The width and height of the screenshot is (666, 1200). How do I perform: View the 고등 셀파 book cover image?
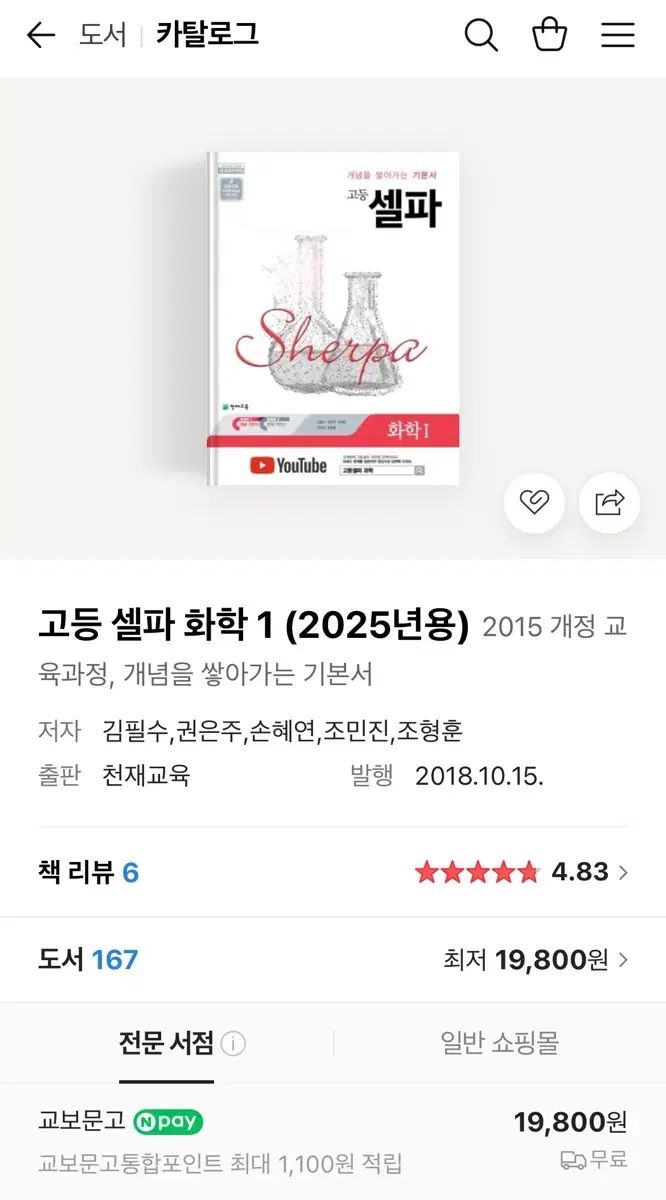[333, 318]
